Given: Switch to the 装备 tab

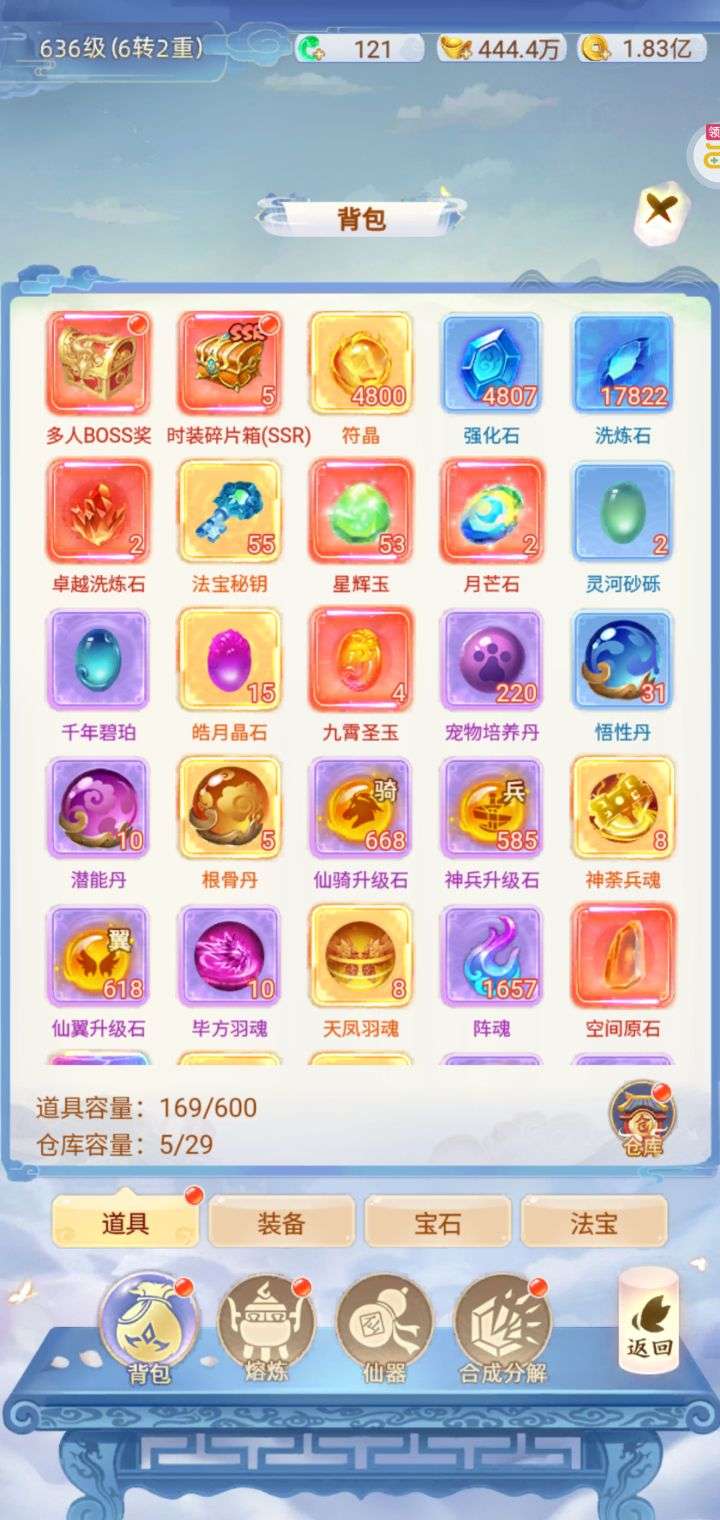Looking at the screenshot, I should 281,1222.
